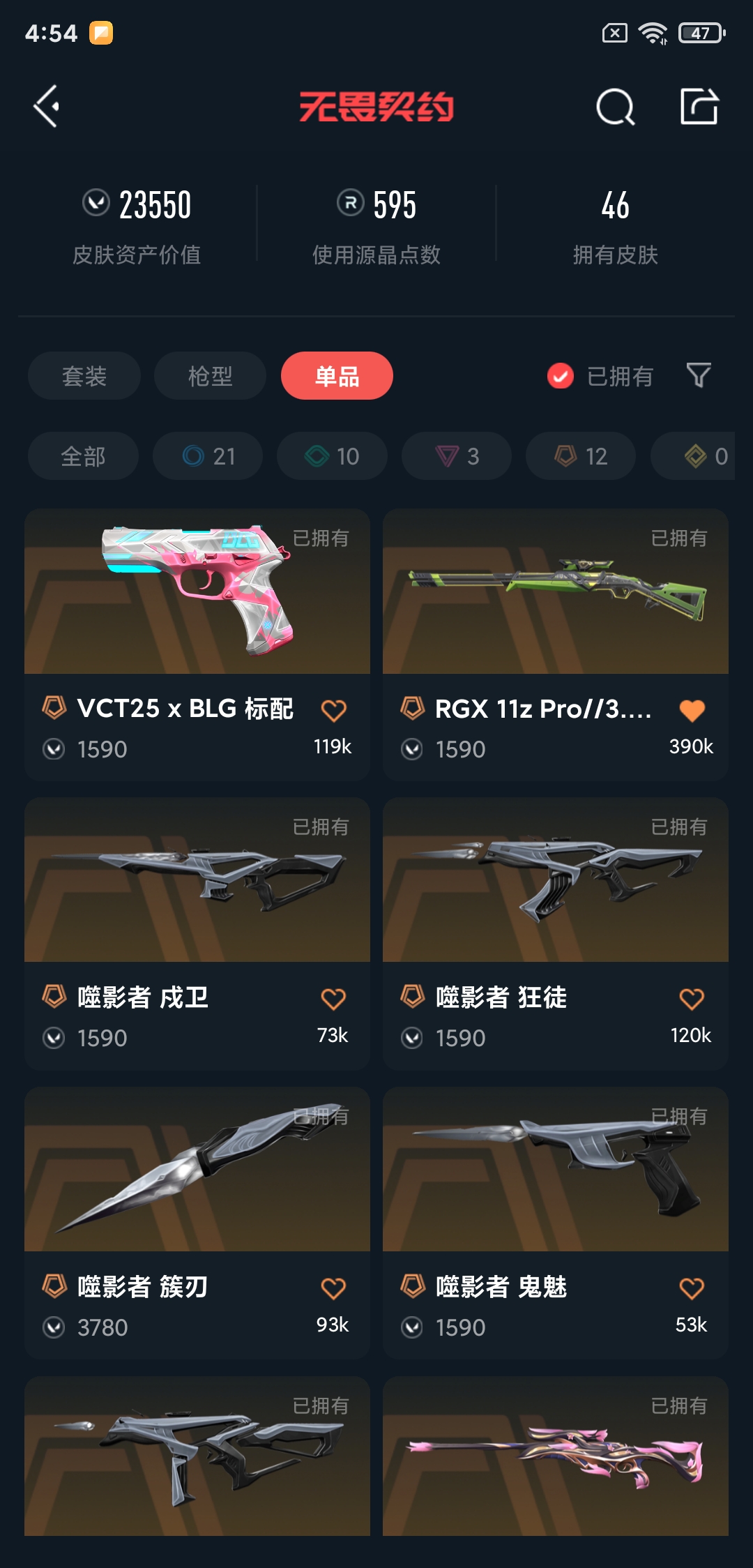The width and height of the screenshot is (753, 1568).
Task: Toggle the 已拥有 checkbox
Action: click(x=561, y=376)
